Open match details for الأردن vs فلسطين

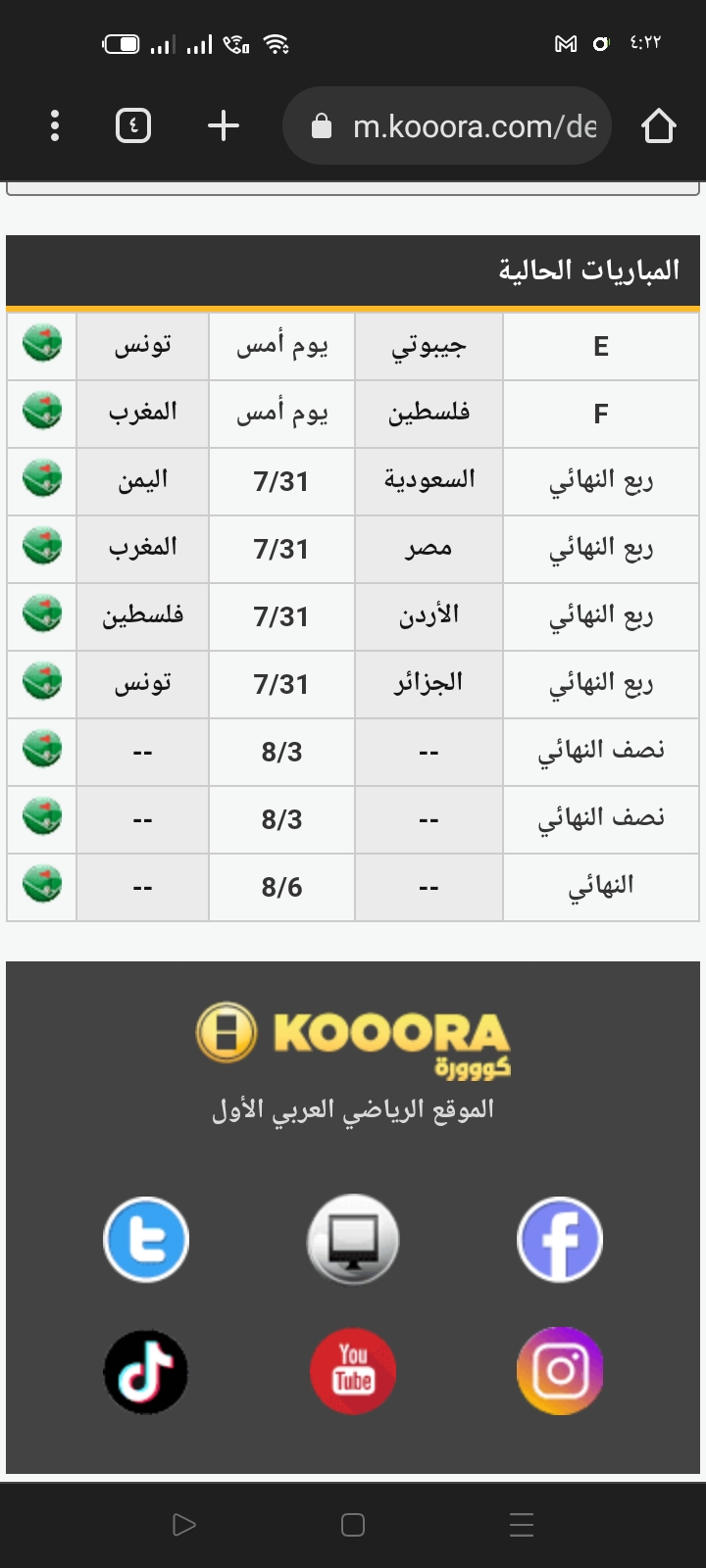click(42, 614)
